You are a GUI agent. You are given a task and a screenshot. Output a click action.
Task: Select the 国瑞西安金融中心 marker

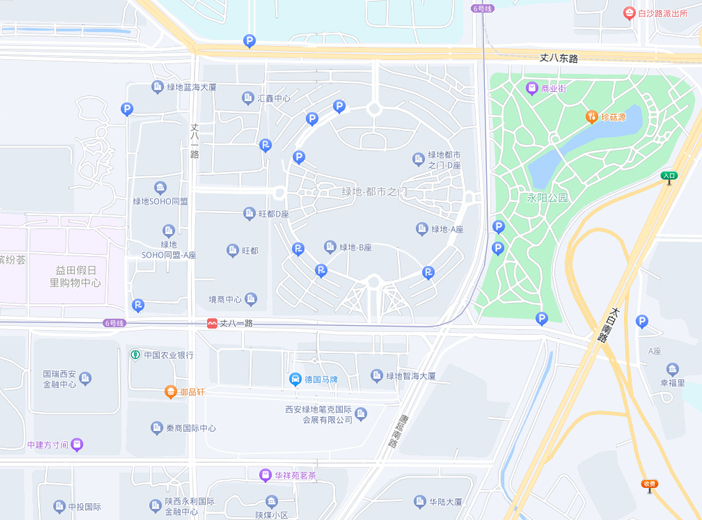pos(84,379)
